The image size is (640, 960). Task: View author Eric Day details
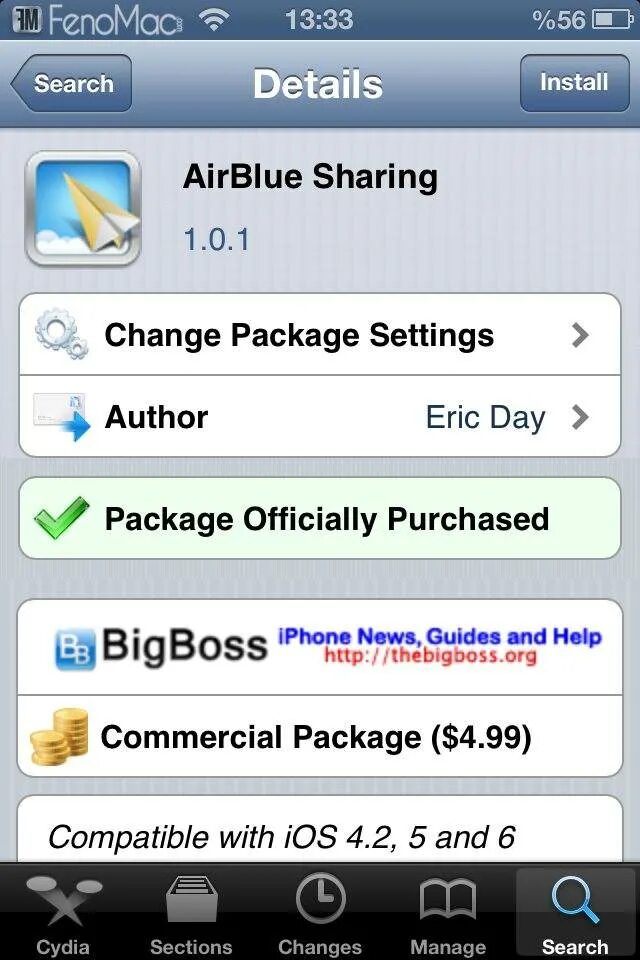coord(320,417)
